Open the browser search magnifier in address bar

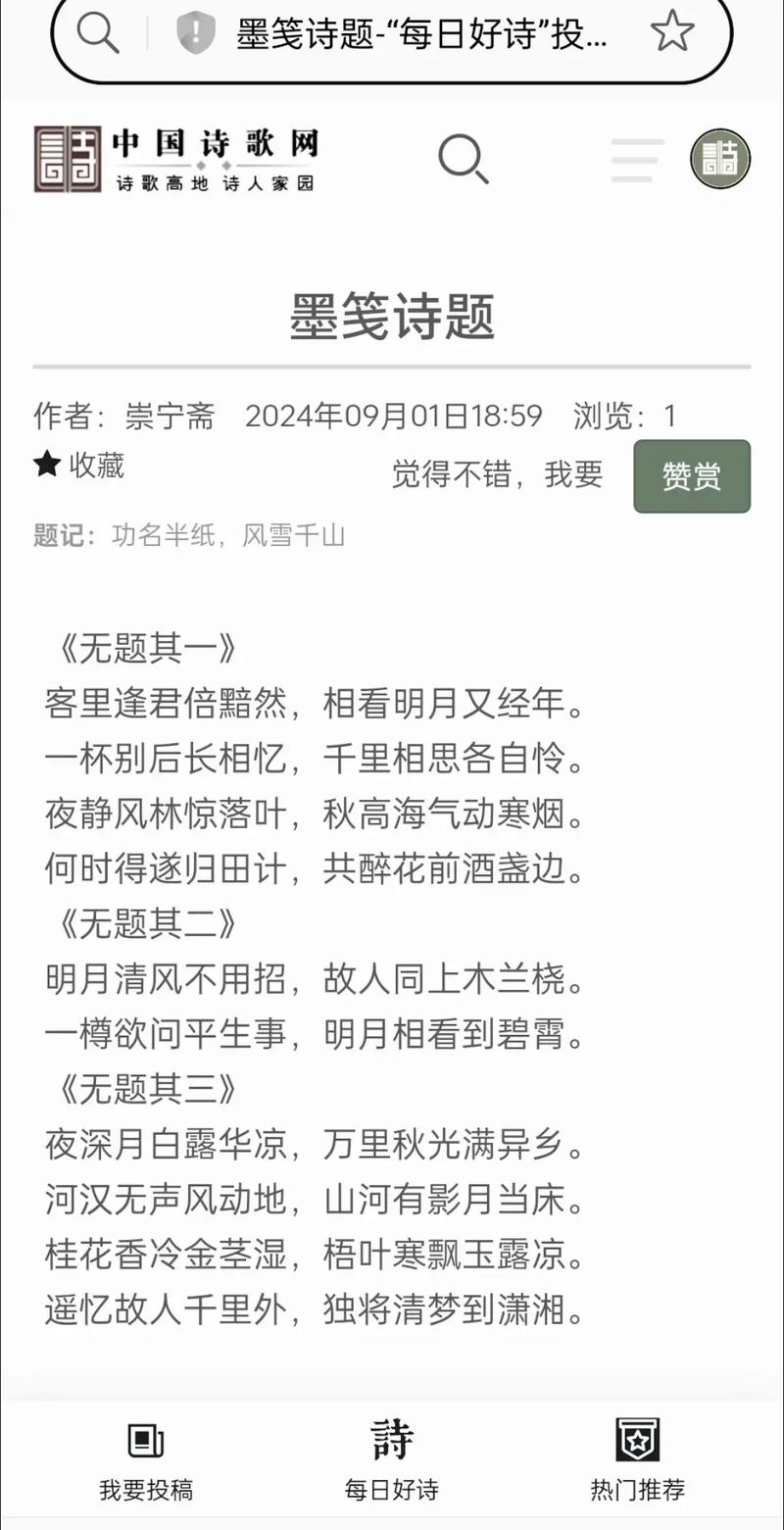97,32
